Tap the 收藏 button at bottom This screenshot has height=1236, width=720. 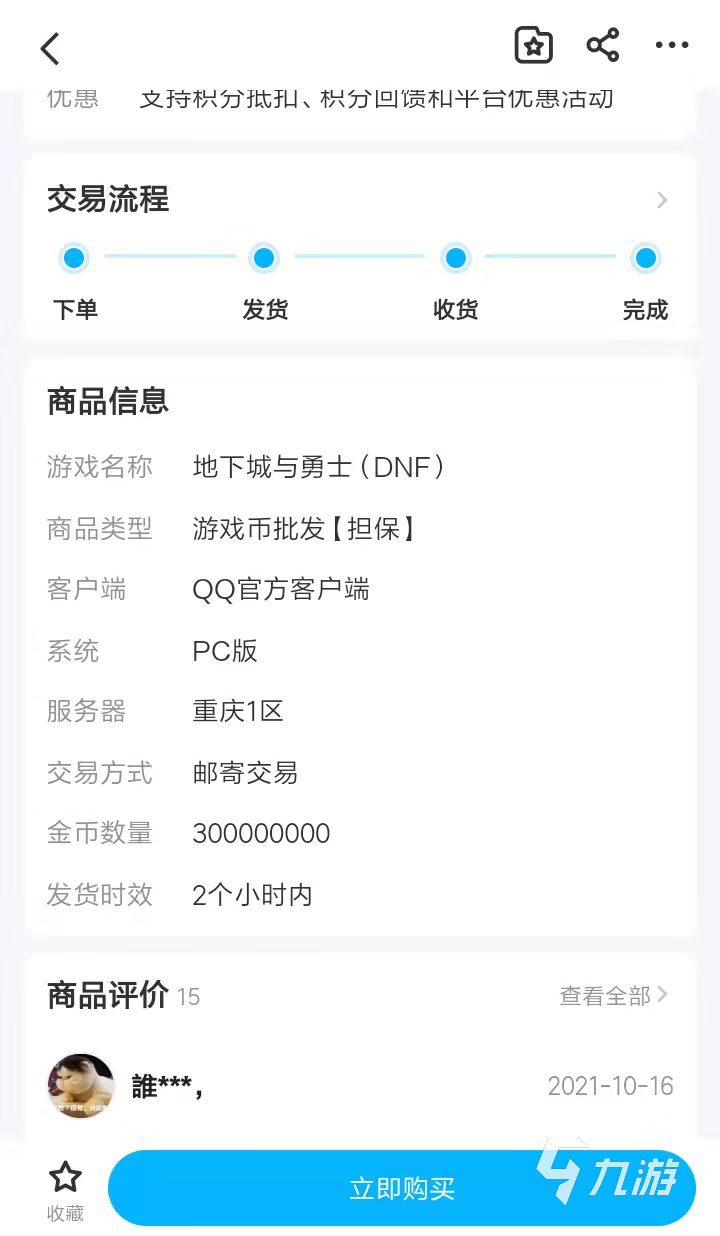click(65, 1191)
